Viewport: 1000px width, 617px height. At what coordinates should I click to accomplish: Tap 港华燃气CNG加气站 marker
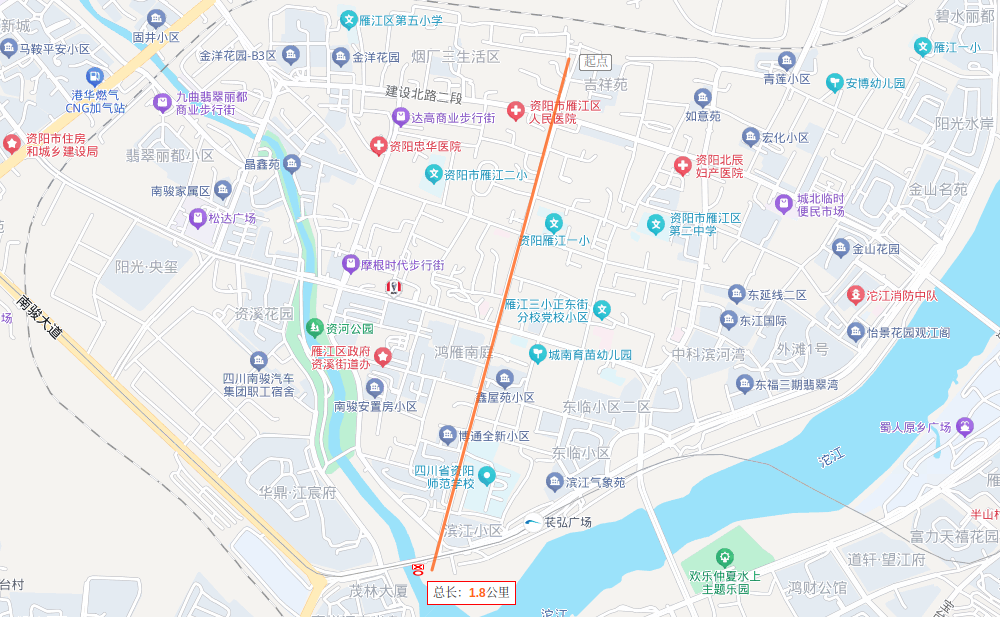[95, 76]
